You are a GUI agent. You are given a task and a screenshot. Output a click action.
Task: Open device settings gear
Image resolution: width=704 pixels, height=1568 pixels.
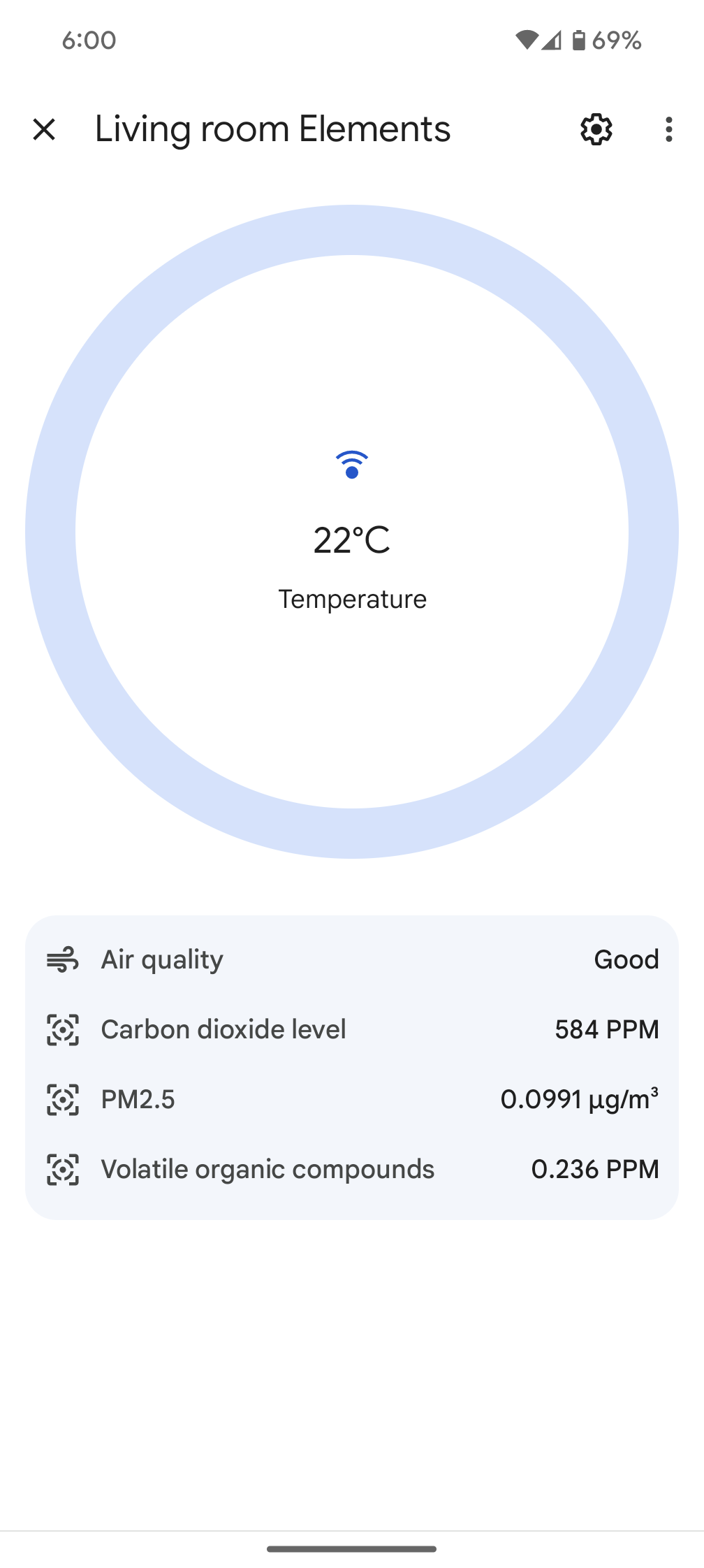click(x=596, y=129)
